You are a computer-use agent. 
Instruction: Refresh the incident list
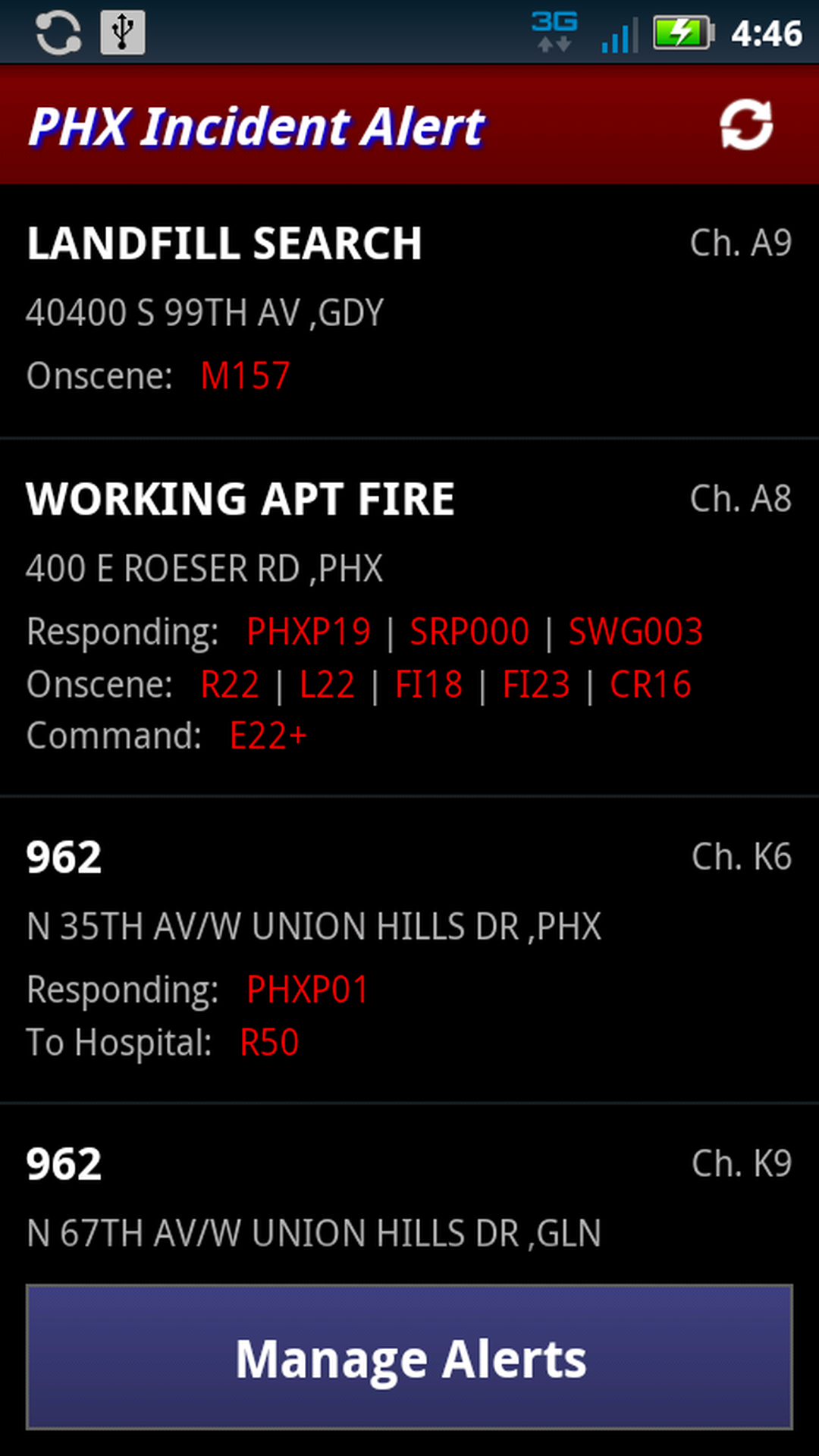pyautogui.click(x=746, y=125)
